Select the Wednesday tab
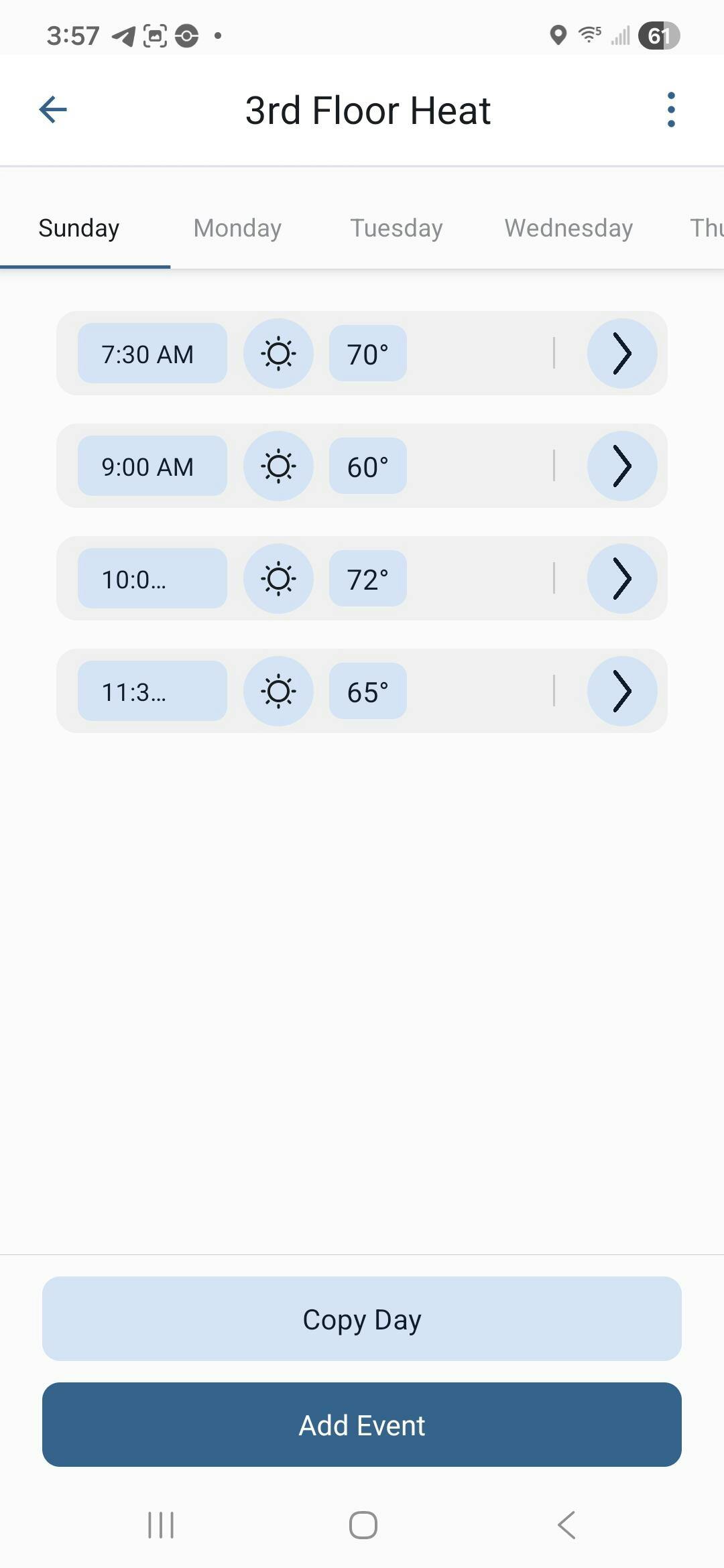 tap(568, 228)
